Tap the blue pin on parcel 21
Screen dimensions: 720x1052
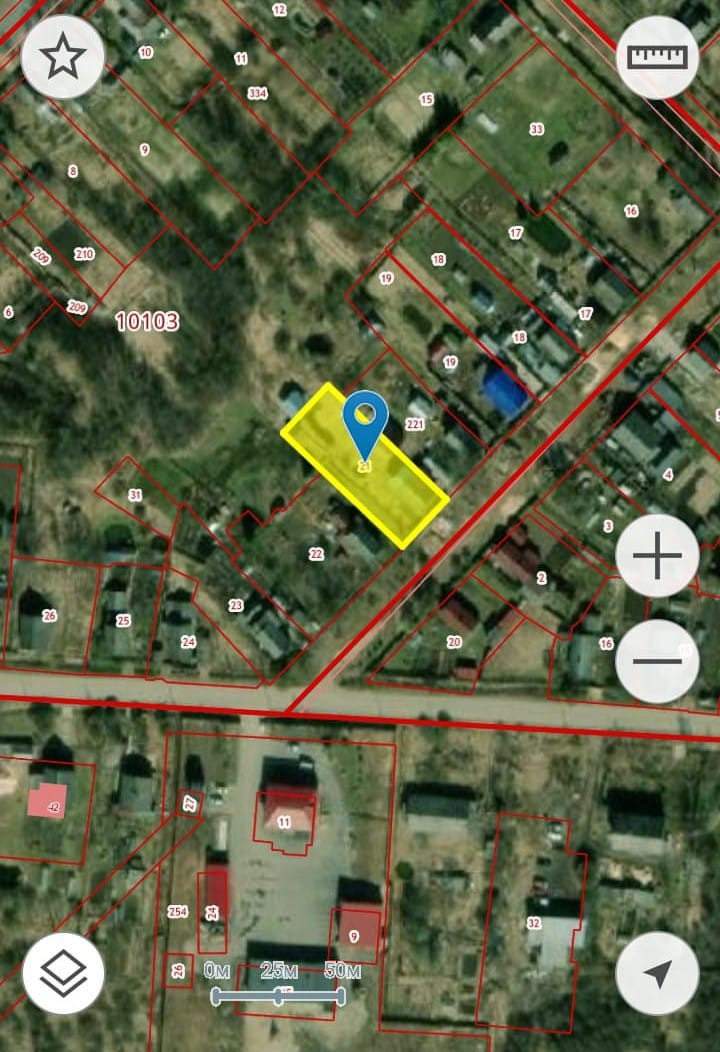click(366, 418)
